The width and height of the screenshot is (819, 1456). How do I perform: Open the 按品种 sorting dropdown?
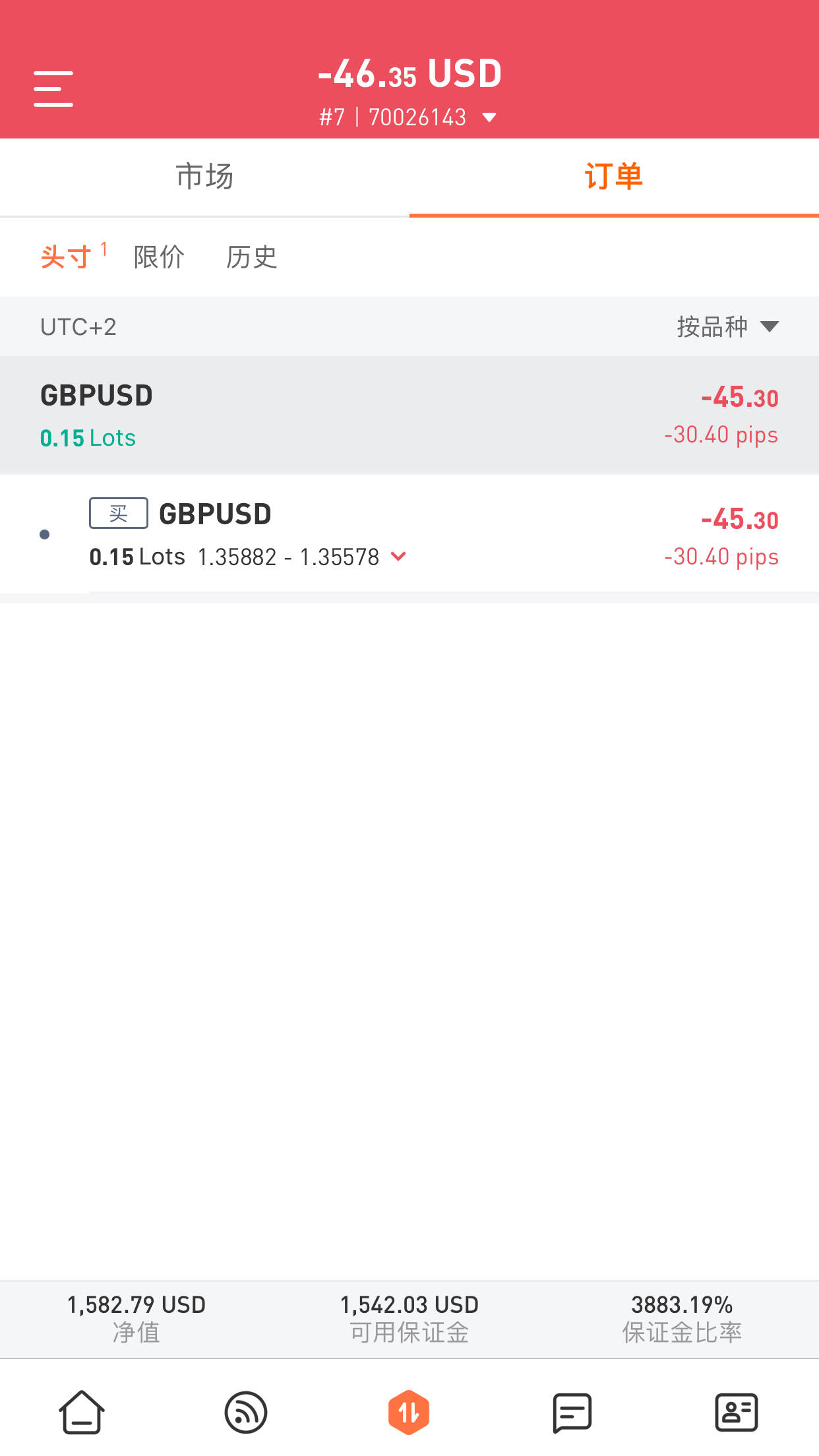tap(728, 326)
